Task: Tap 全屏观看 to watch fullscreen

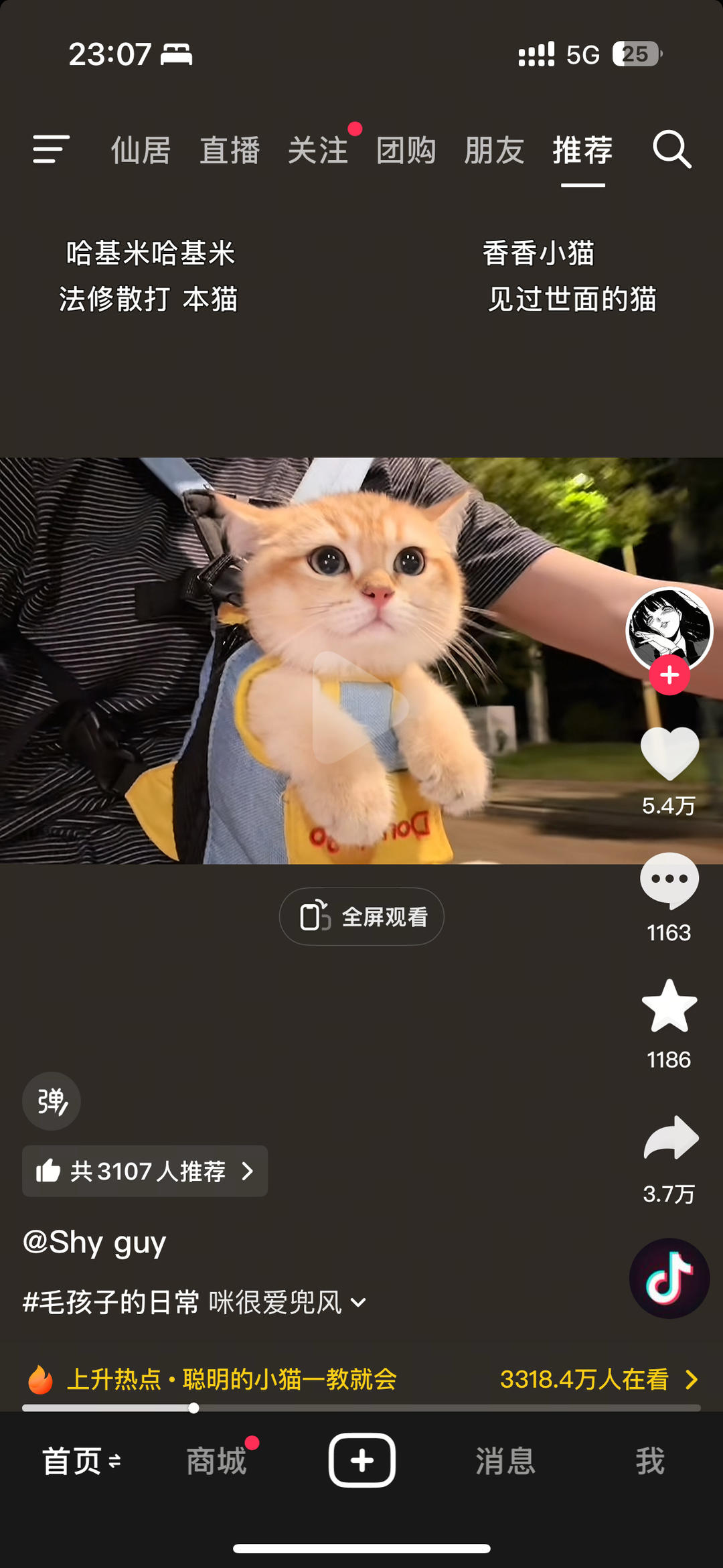Action: click(x=361, y=916)
